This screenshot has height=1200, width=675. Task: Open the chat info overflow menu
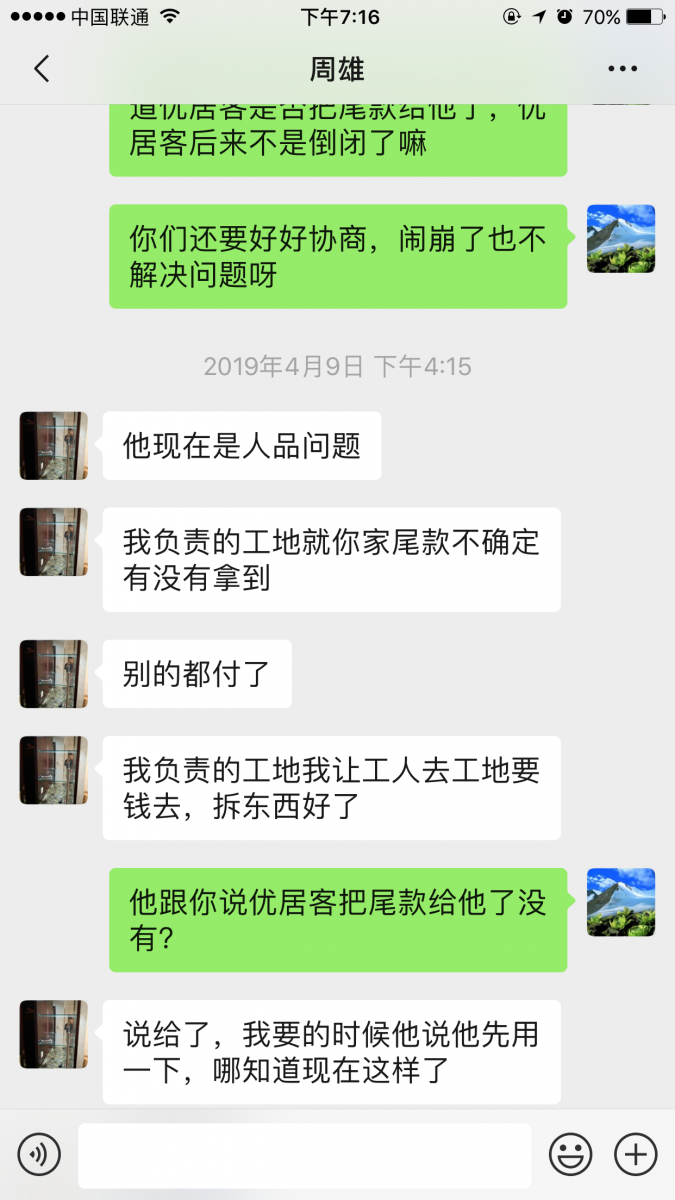point(622,69)
